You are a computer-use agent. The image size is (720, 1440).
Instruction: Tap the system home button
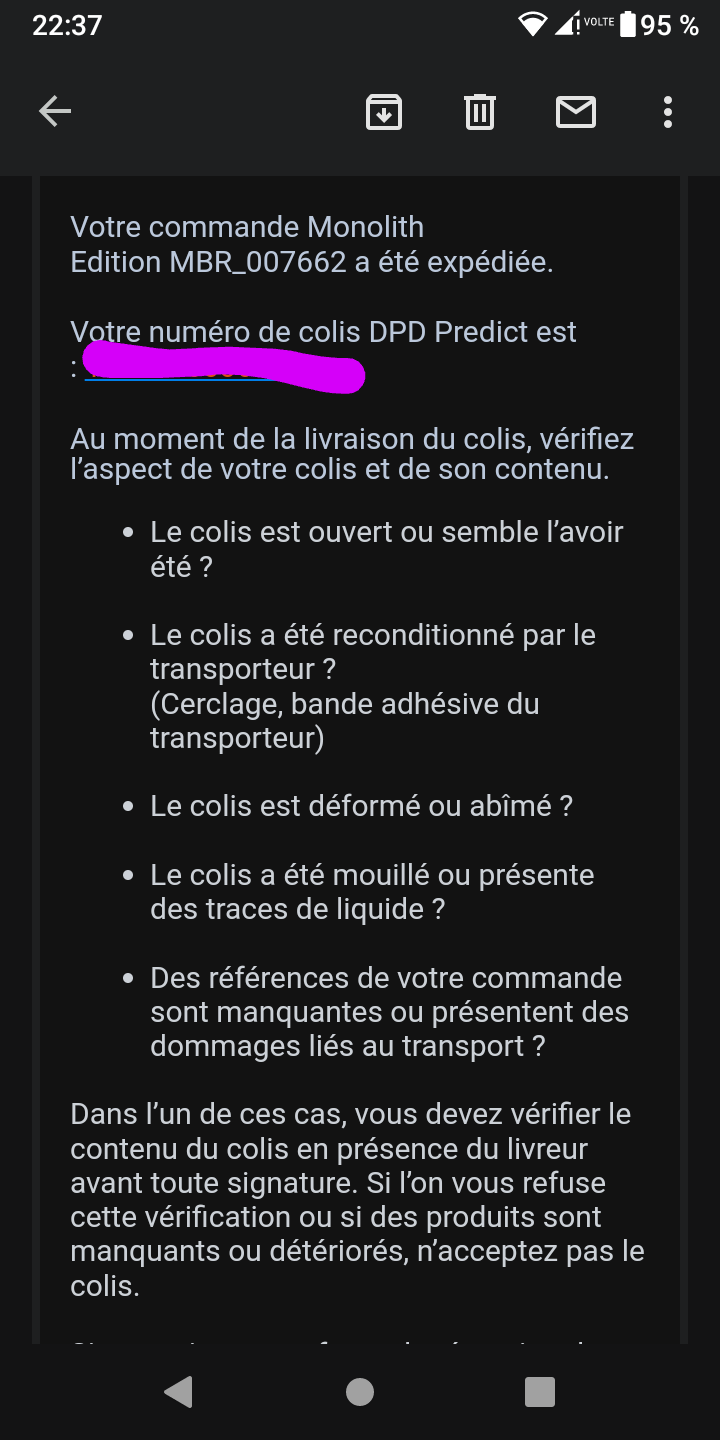click(x=360, y=1391)
